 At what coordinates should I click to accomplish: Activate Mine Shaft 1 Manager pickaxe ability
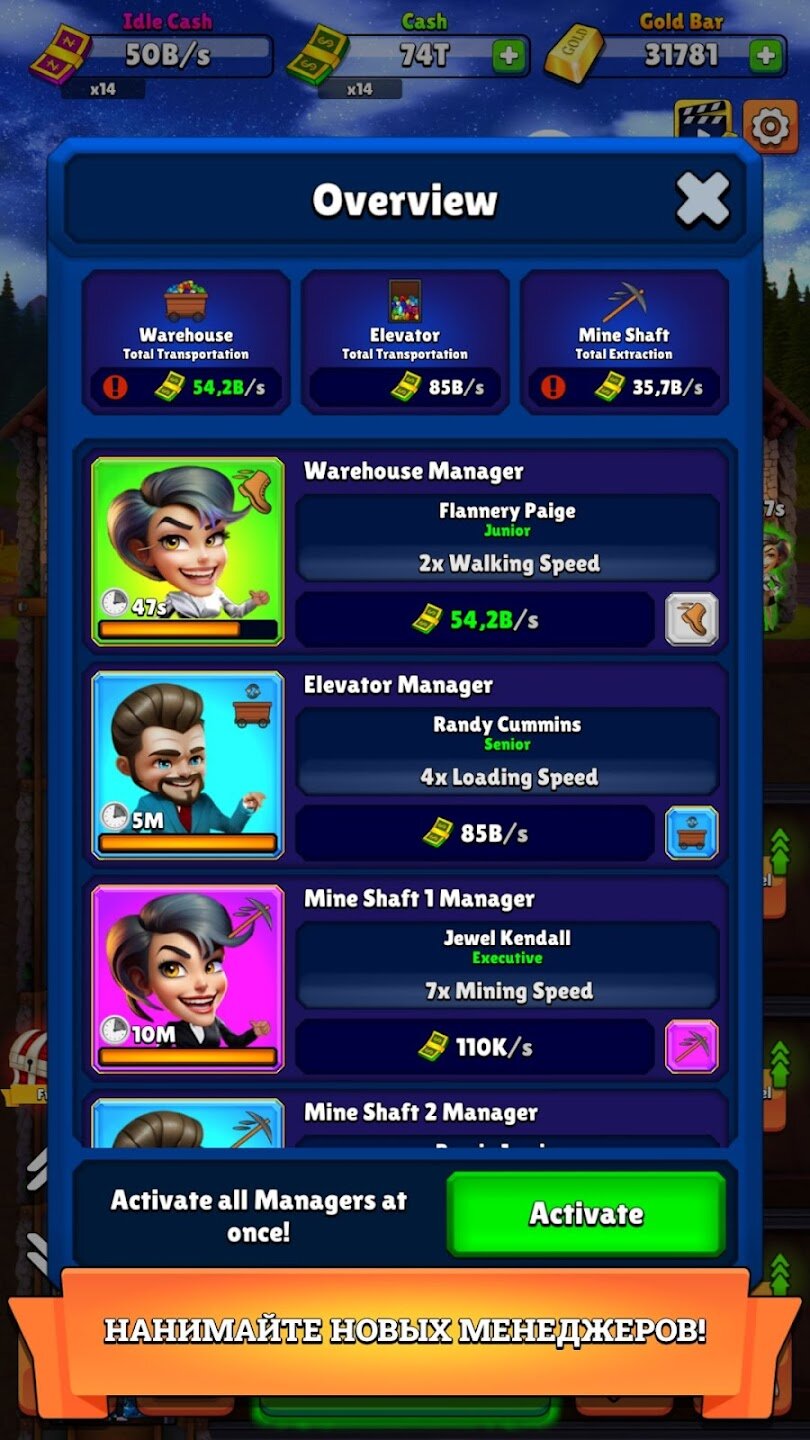(x=692, y=1047)
